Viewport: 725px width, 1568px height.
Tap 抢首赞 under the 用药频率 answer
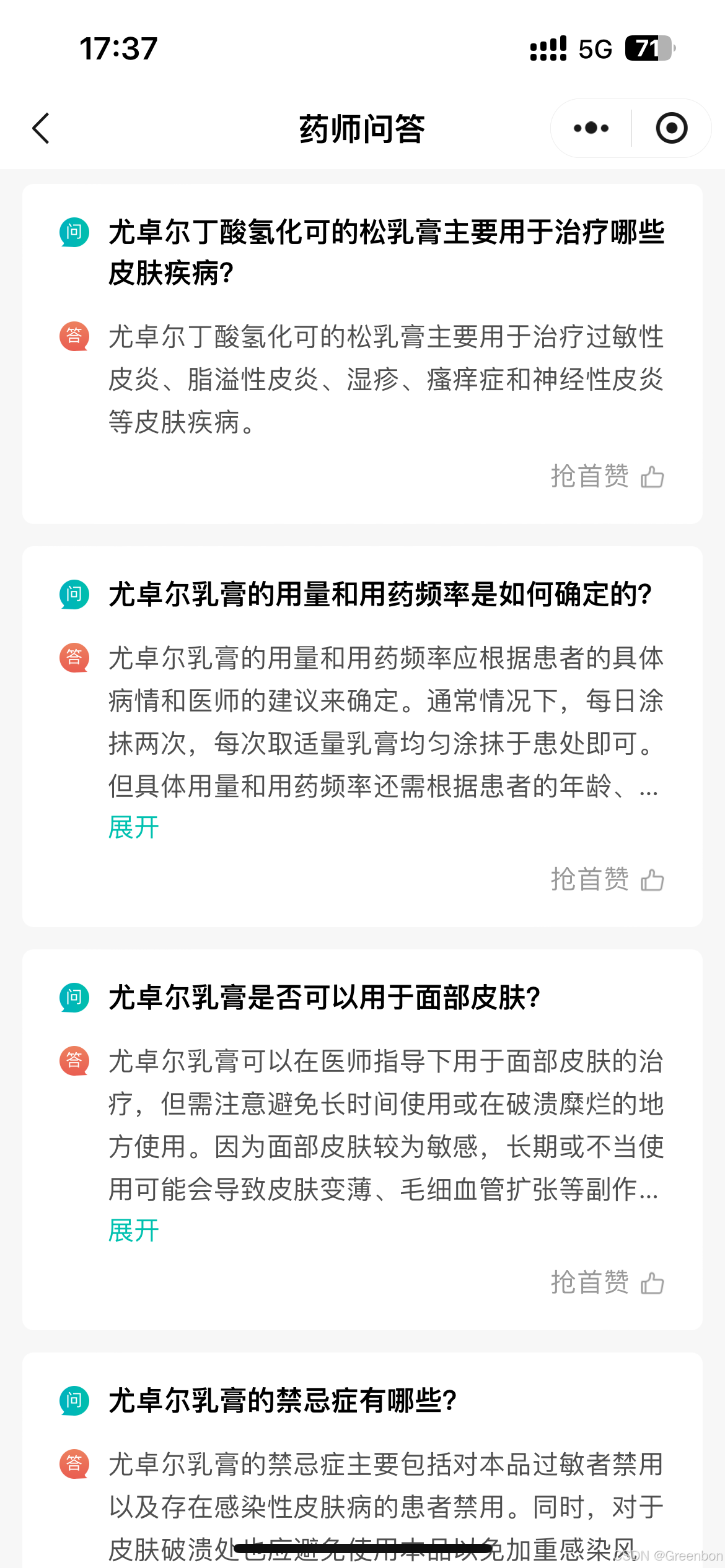coord(607,879)
